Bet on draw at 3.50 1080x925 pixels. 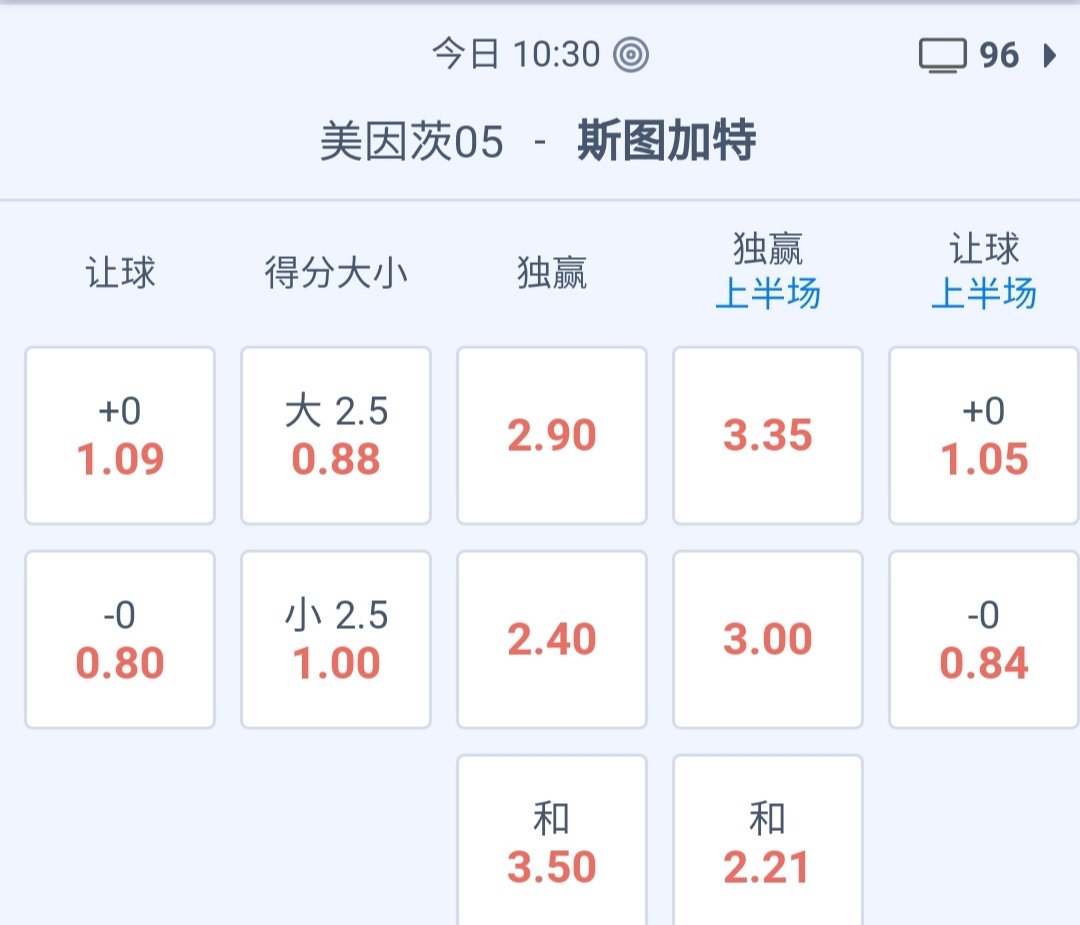point(552,845)
